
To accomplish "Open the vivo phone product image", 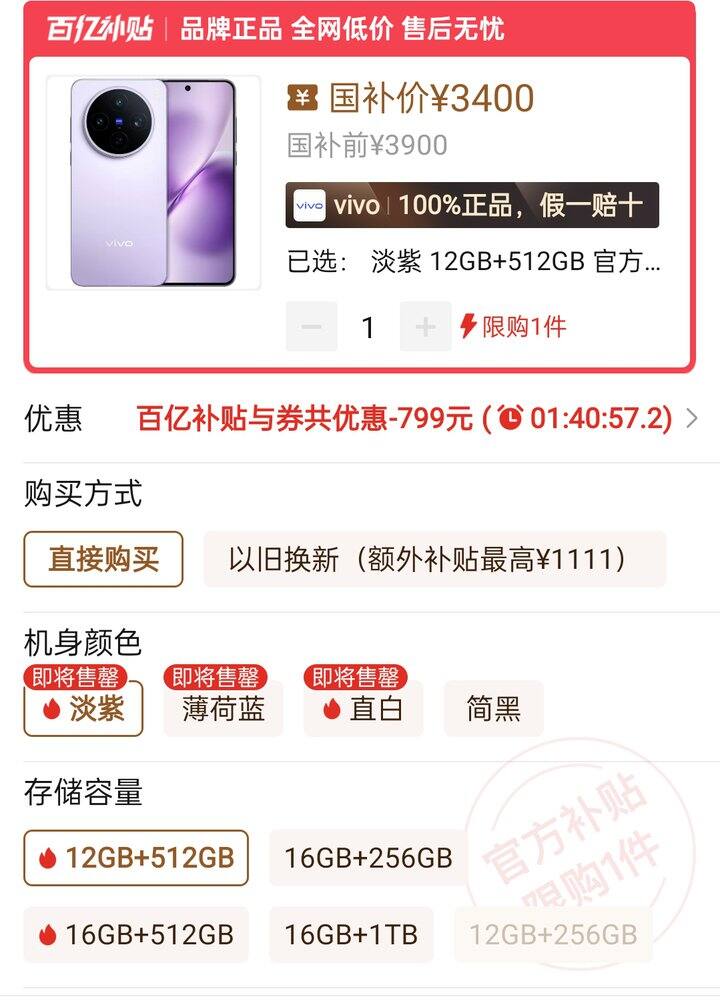I will coord(153,183).
